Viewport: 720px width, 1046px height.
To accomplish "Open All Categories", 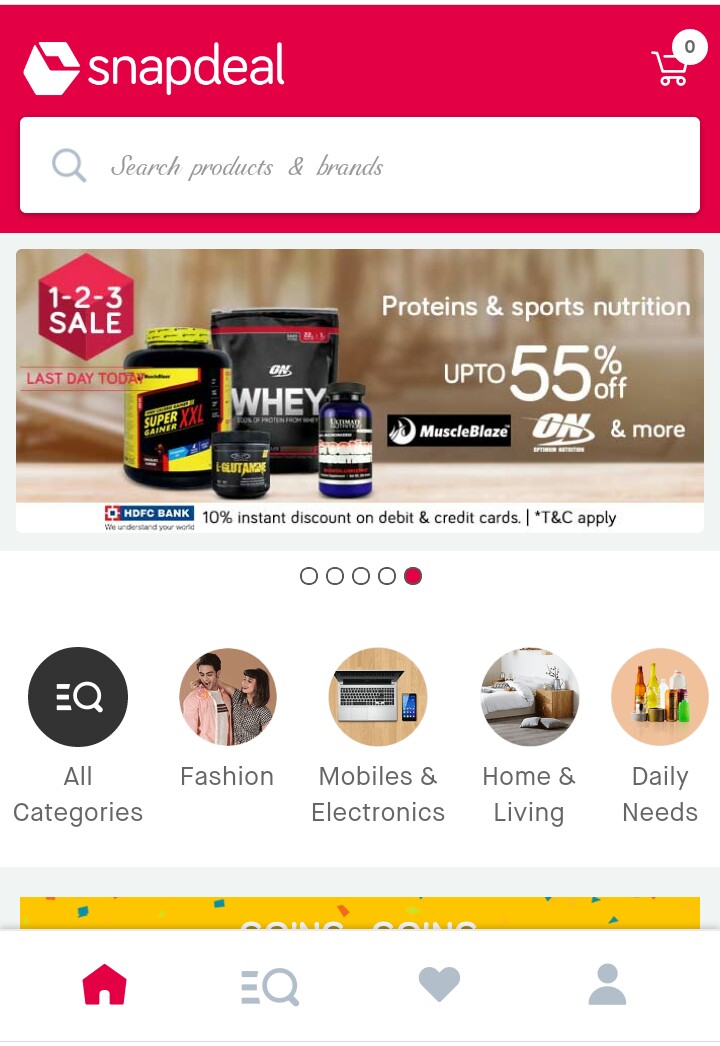I will (78, 697).
